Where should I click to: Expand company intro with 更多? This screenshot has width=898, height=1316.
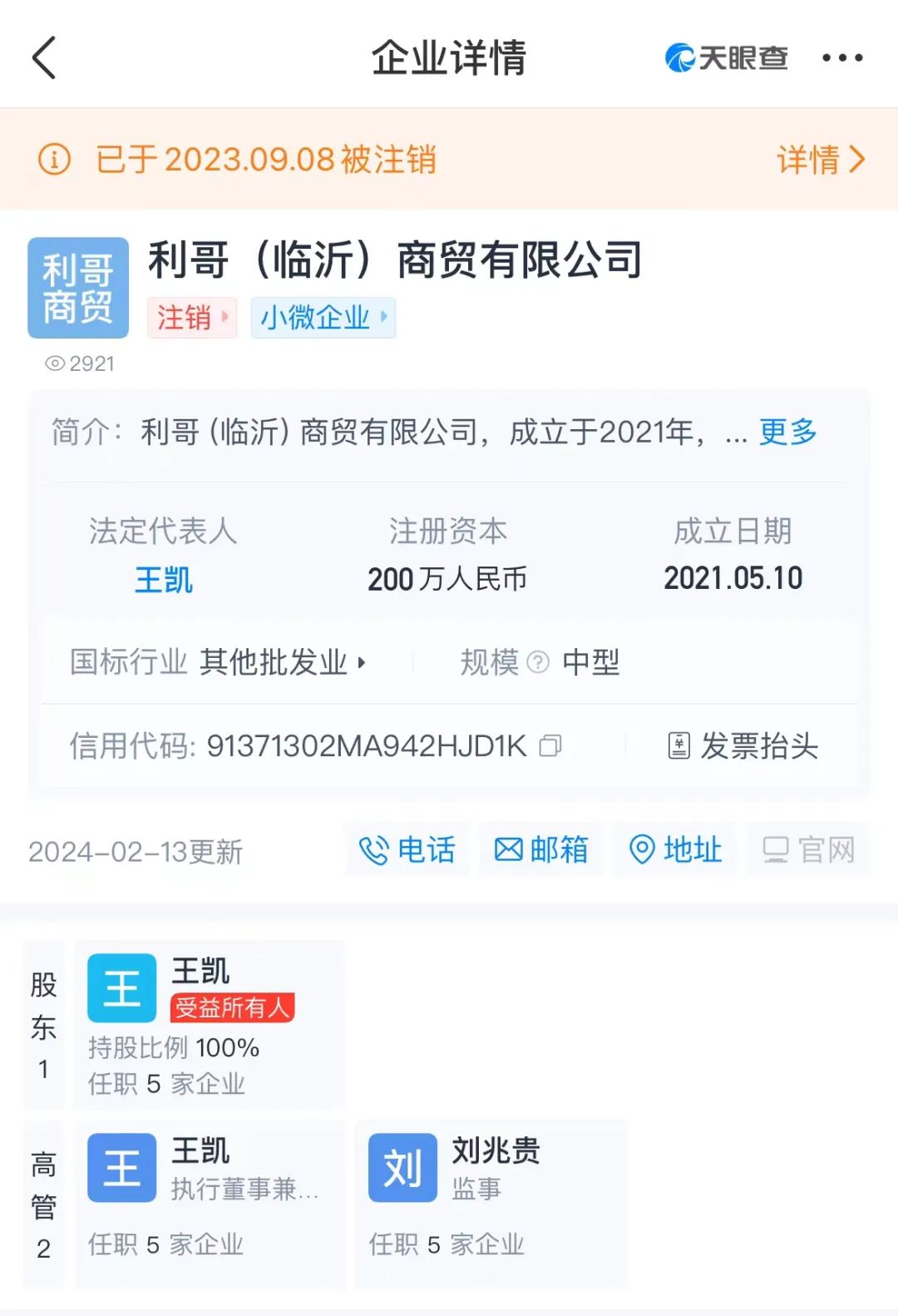click(787, 432)
